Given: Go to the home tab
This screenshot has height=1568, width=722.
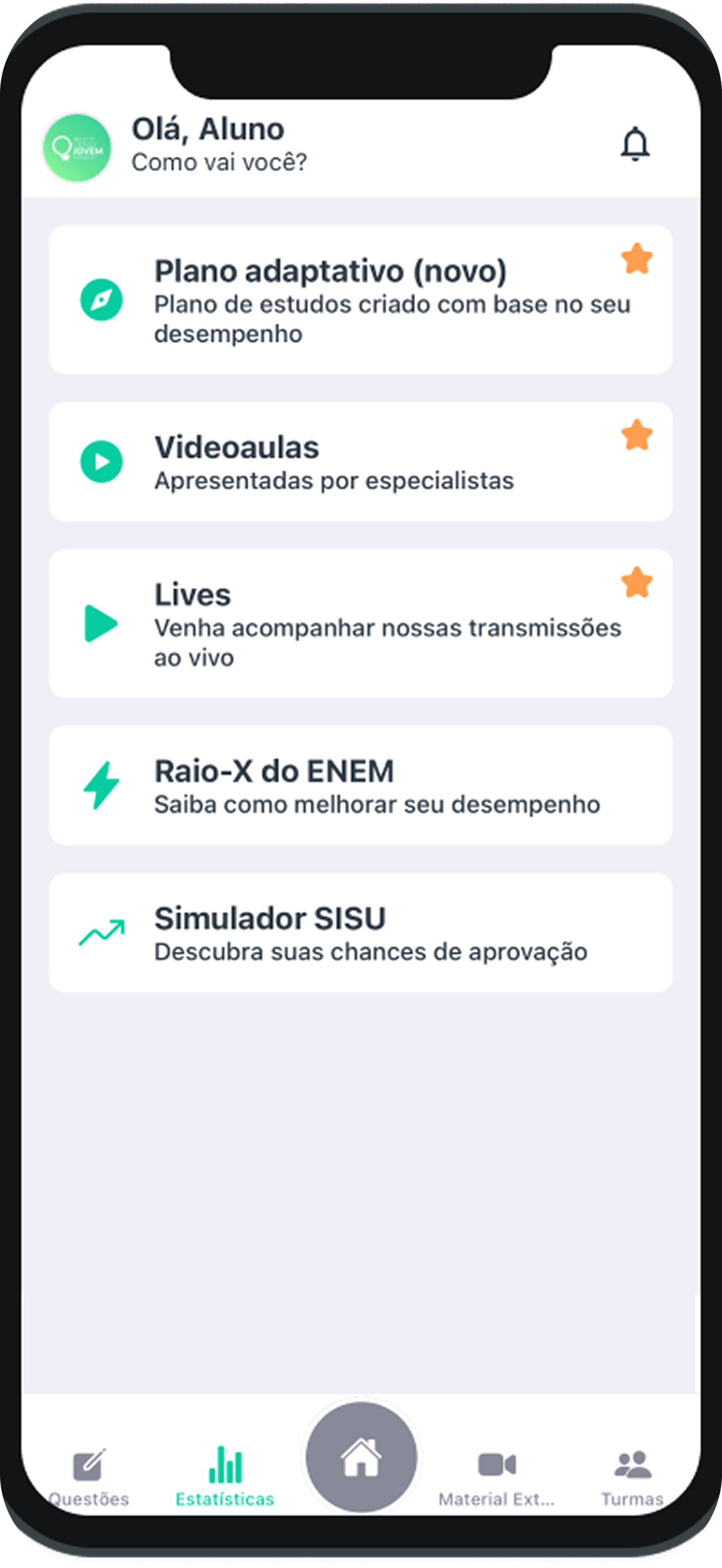Looking at the screenshot, I should coord(361,1457).
